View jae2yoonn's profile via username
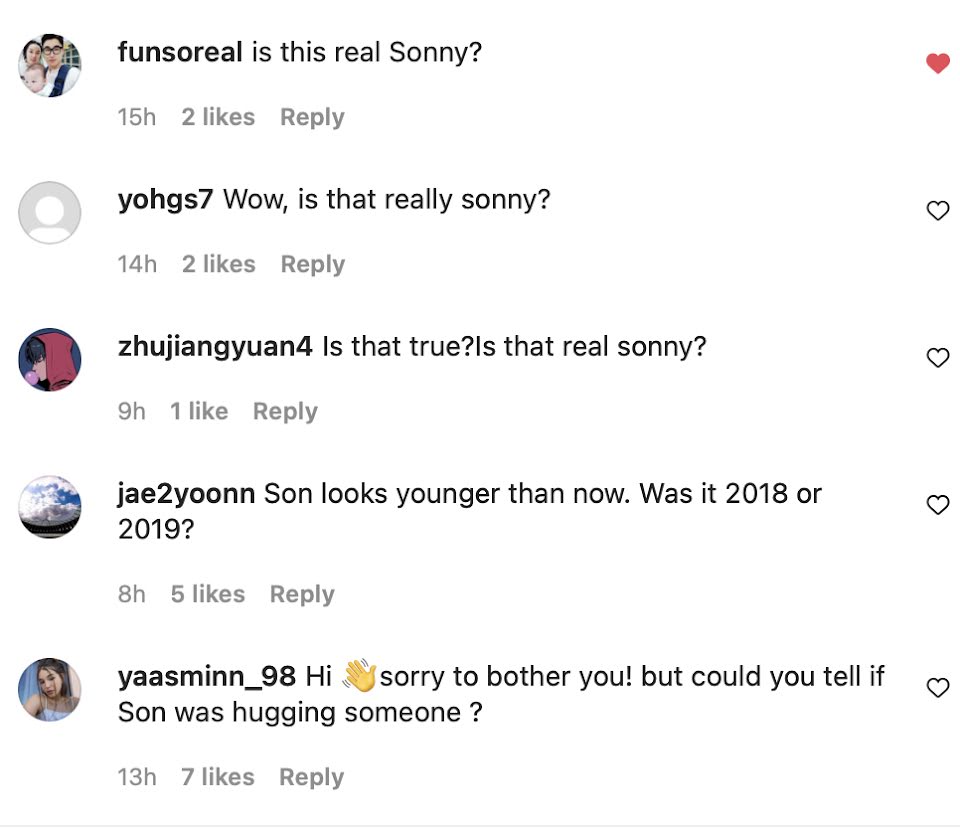Viewport: 960px width, 829px height. pos(186,494)
